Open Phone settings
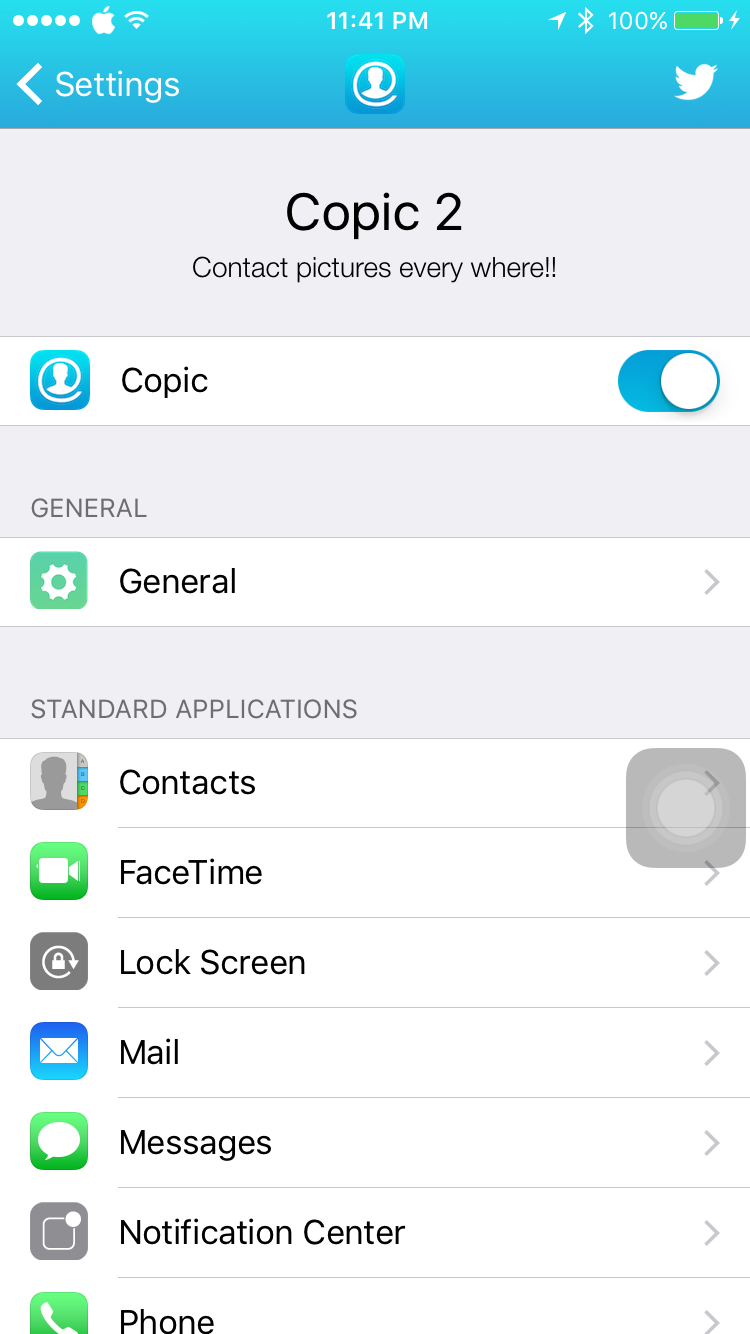Screen dimensions: 750x1334 (x=375, y=1306)
